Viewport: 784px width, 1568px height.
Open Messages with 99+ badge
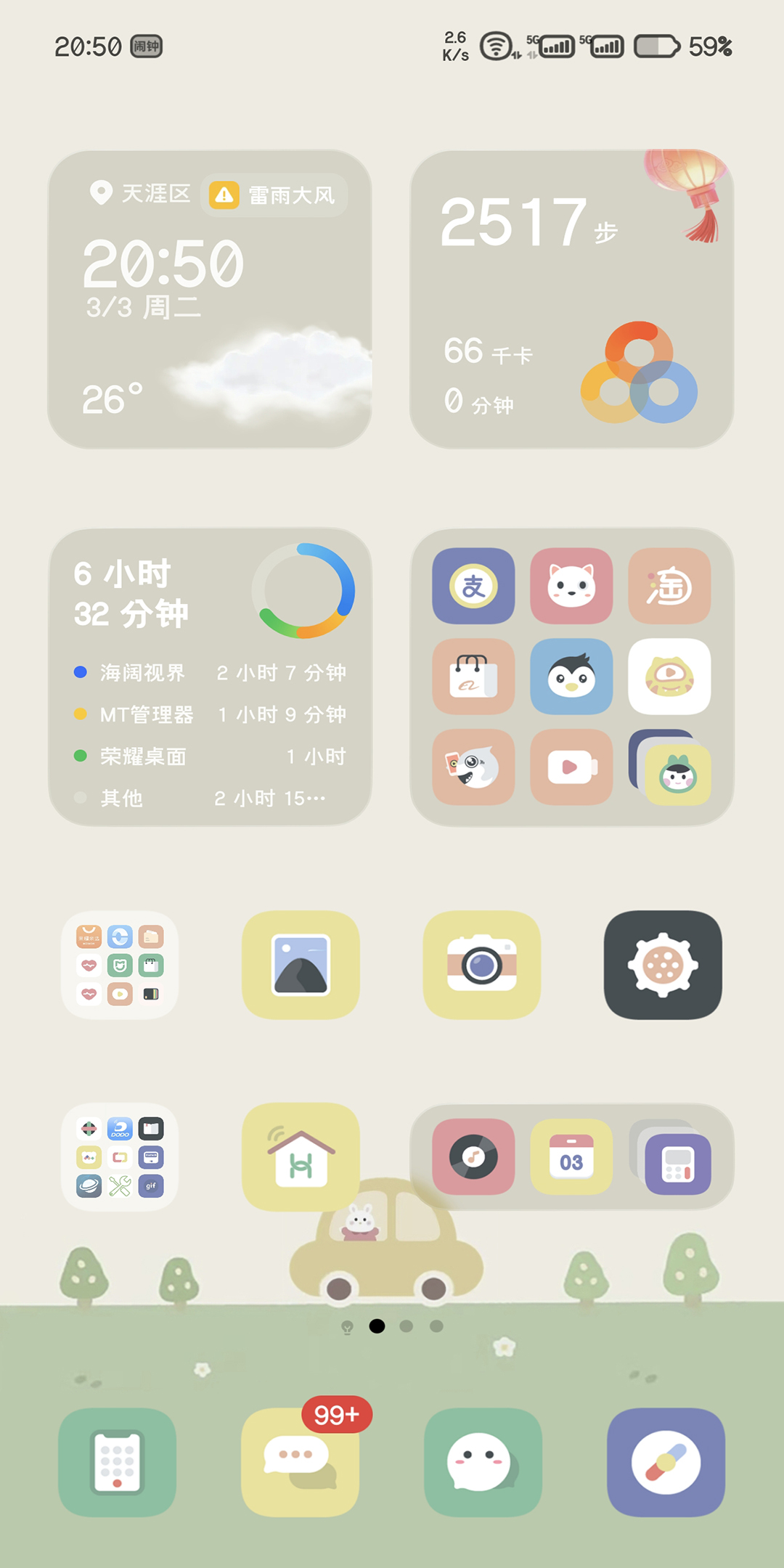coord(300,1462)
